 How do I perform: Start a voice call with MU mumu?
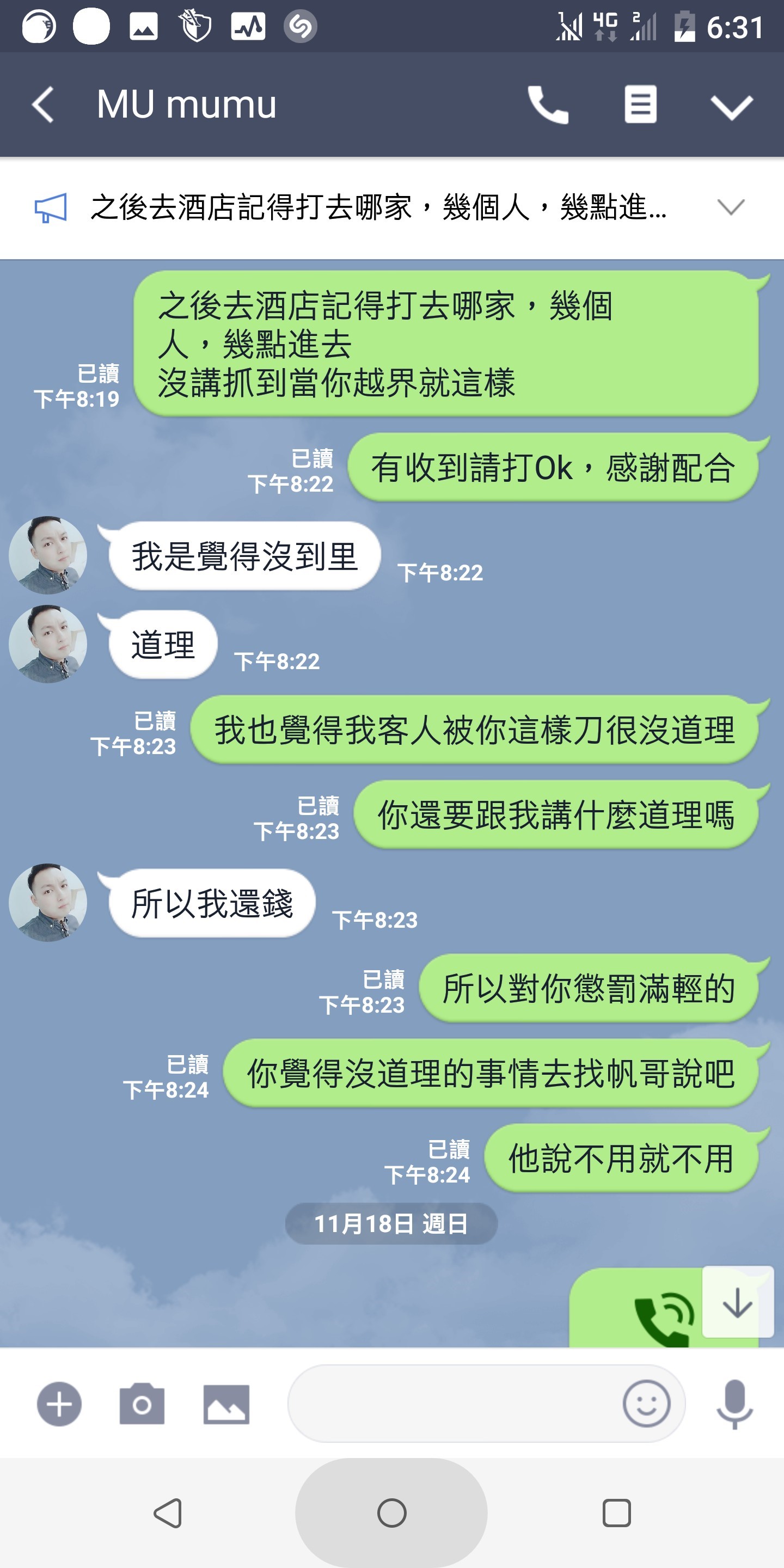[x=548, y=105]
